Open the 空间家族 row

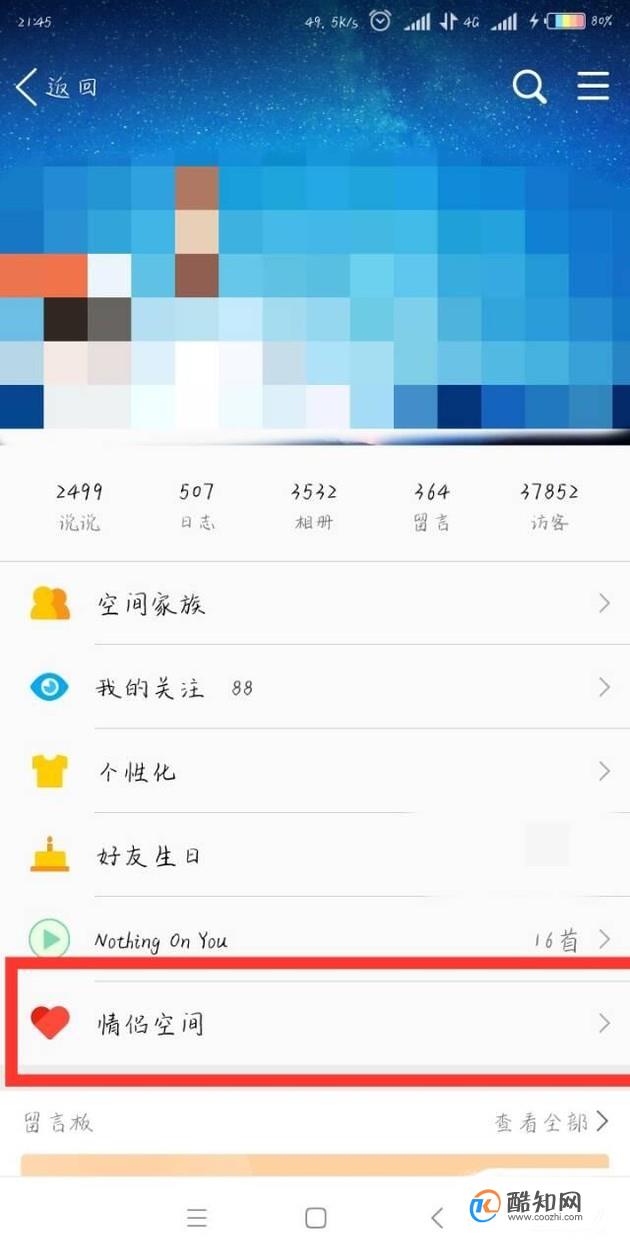315,603
